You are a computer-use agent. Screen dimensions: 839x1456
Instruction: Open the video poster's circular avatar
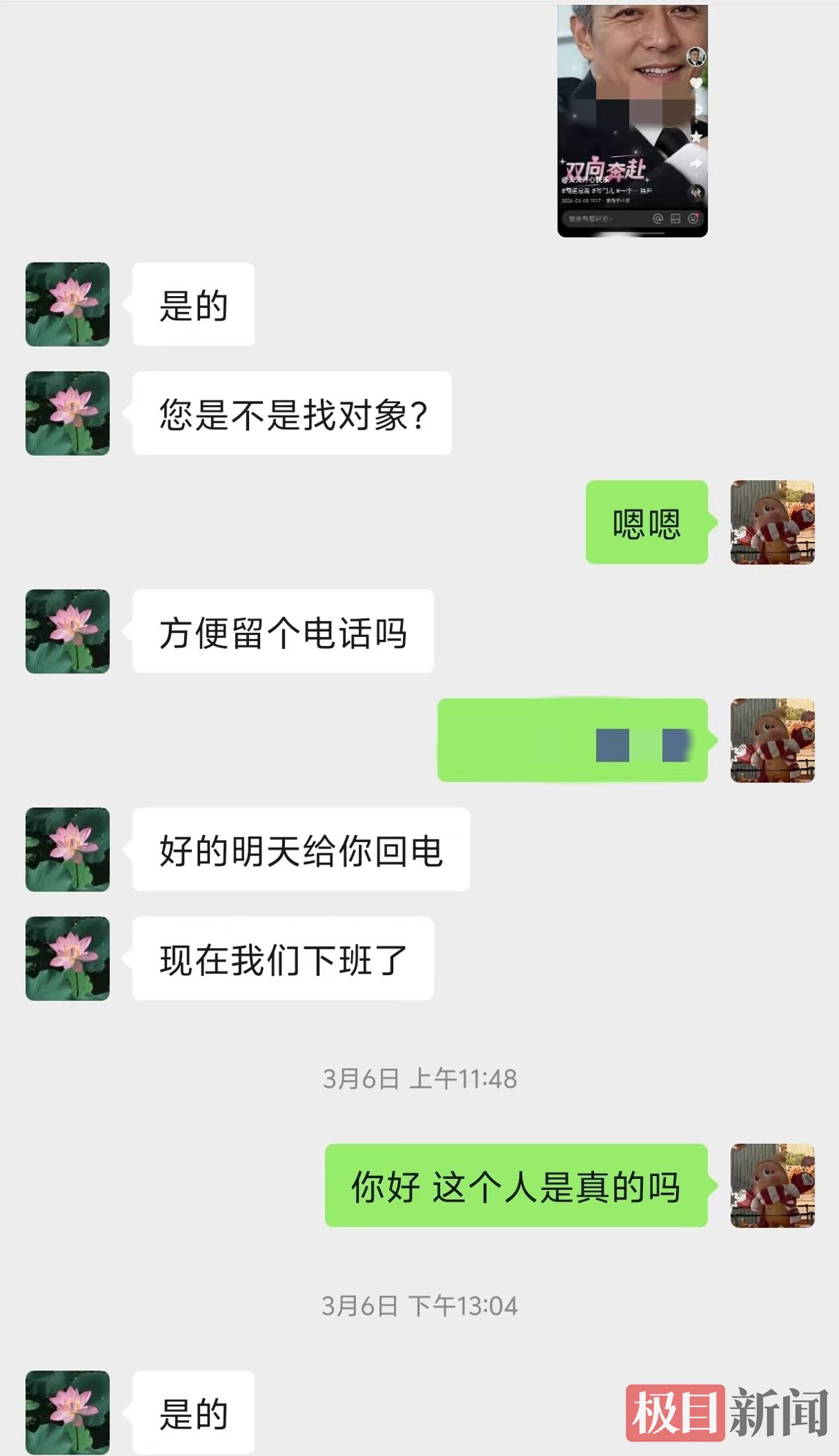(696, 57)
